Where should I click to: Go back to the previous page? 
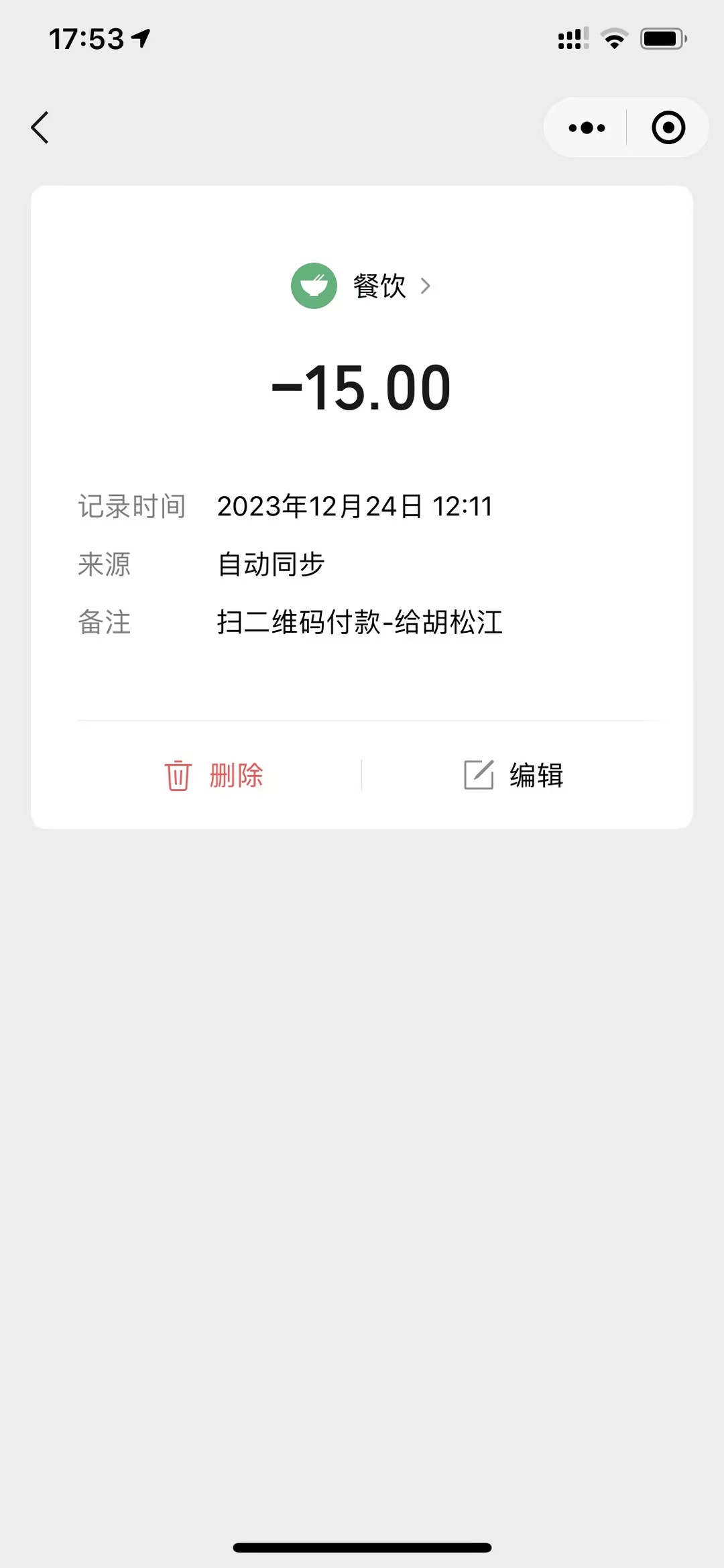[x=40, y=127]
